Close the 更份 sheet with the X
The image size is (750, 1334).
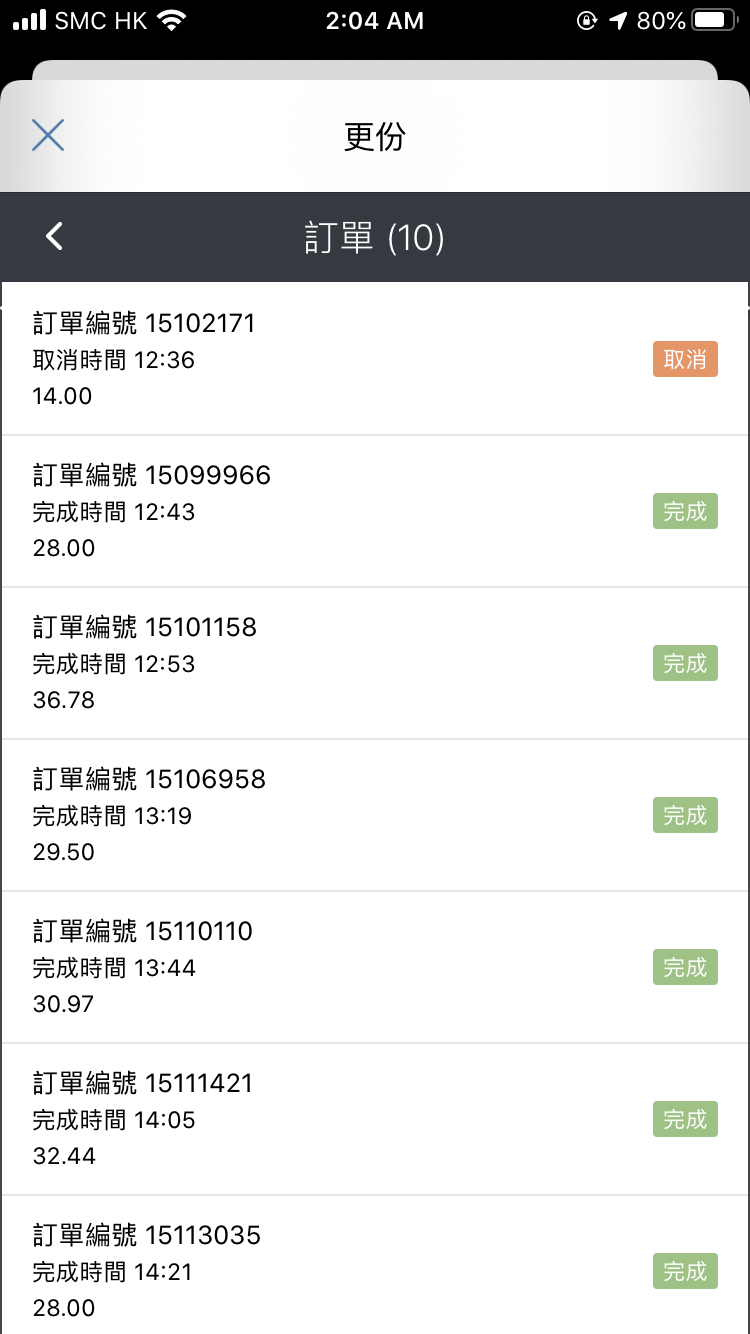click(x=48, y=135)
